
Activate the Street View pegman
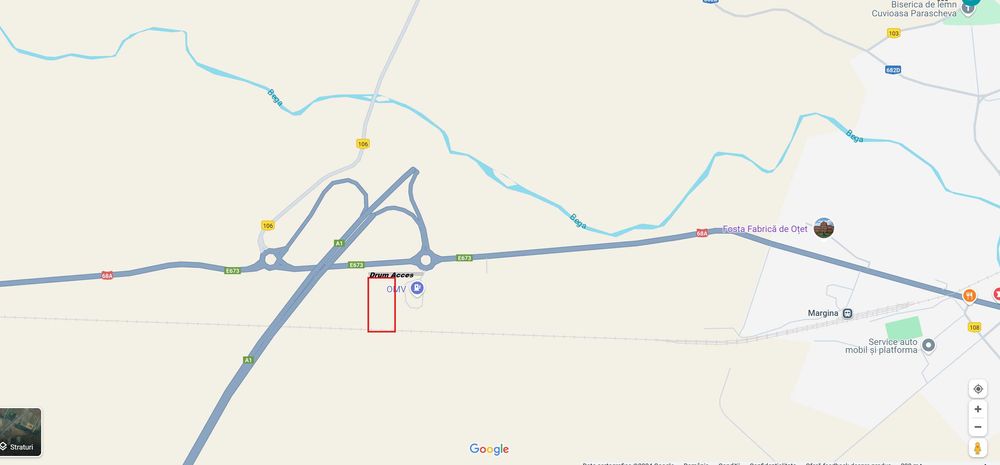[x=977, y=448]
